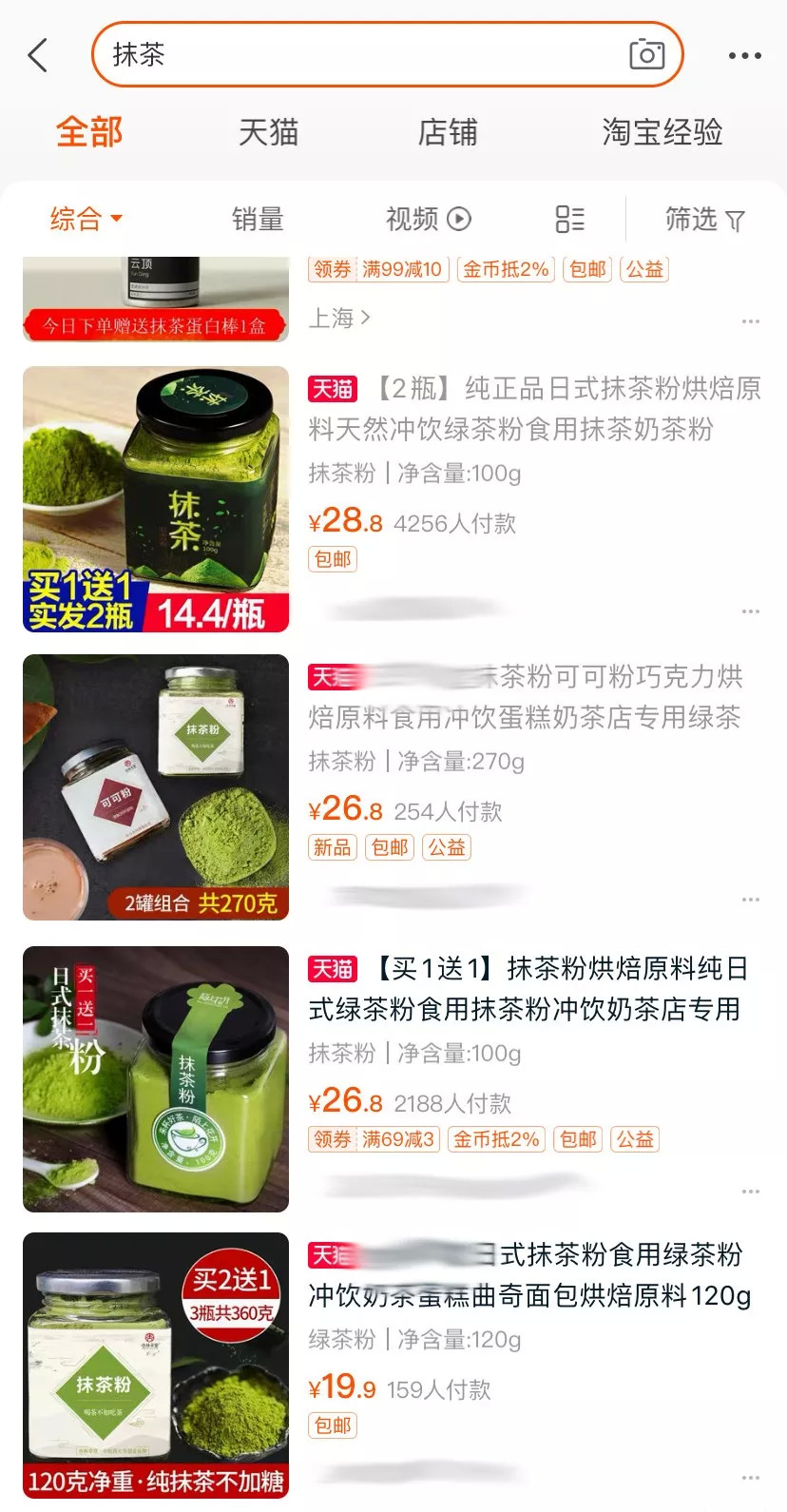The image size is (787, 1512).
Task: Open the top-right overflow menu
Action: tap(744, 55)
